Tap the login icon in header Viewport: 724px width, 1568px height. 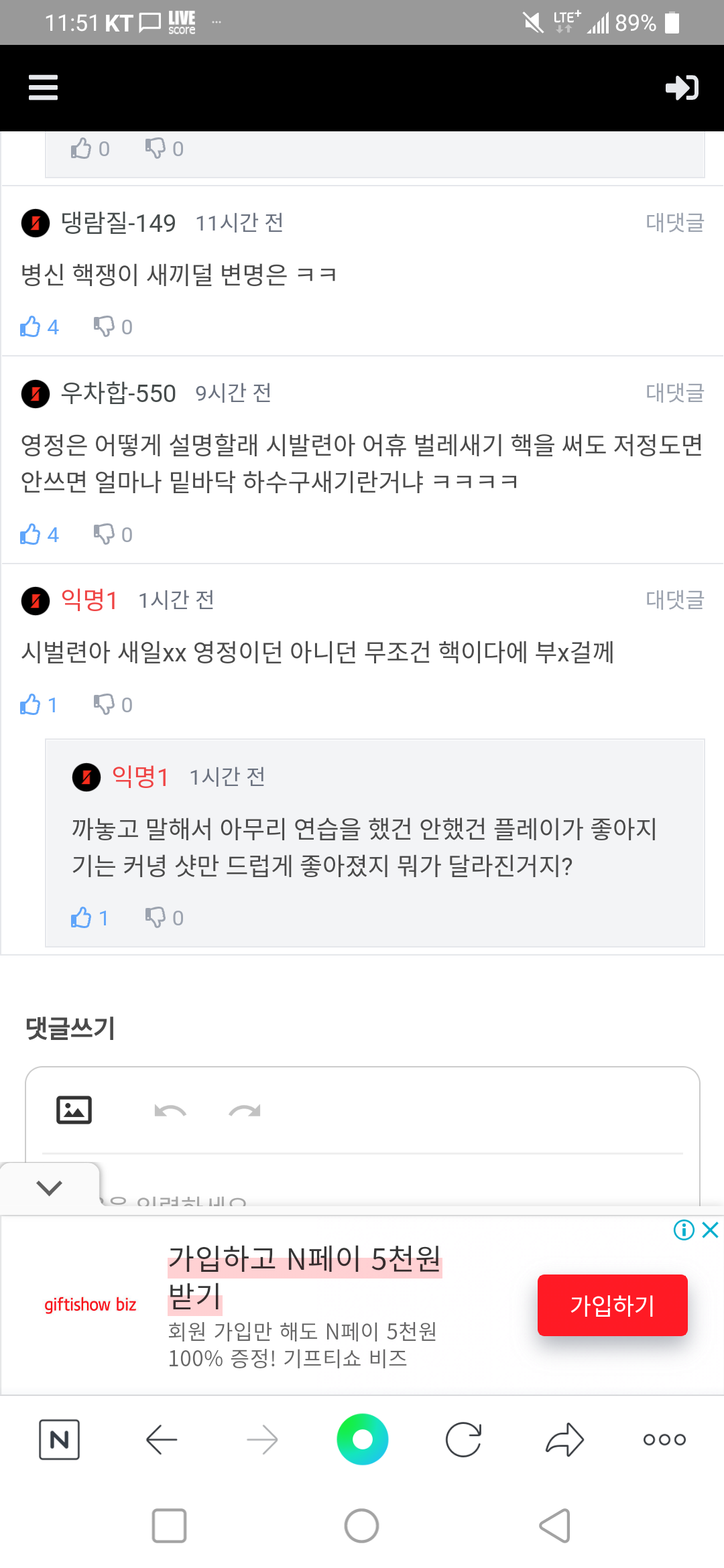pos(681,88)
